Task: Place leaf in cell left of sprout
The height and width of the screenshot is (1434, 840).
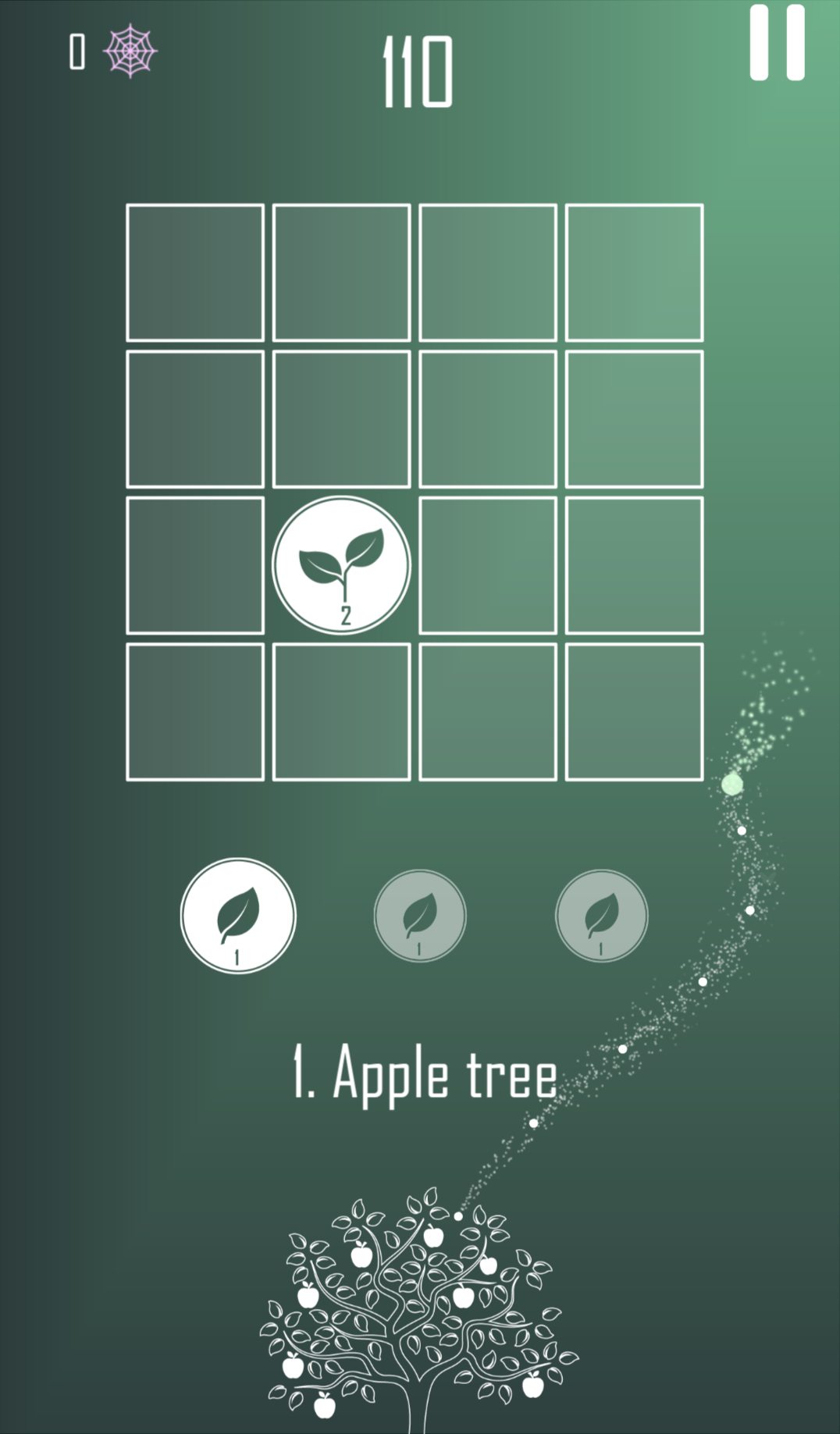Action: click(195, 565)
